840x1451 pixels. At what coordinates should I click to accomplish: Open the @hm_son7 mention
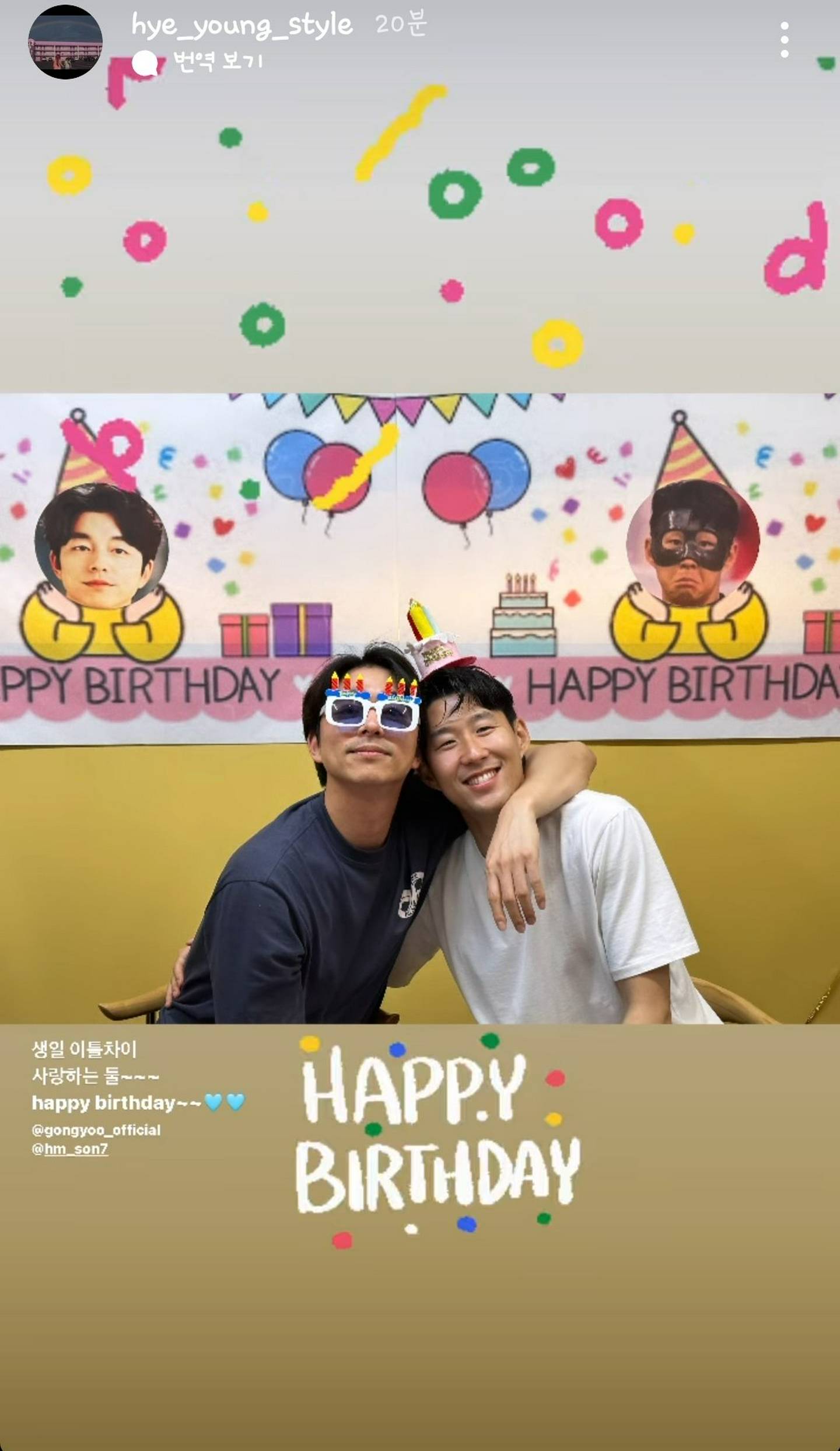70,1149
